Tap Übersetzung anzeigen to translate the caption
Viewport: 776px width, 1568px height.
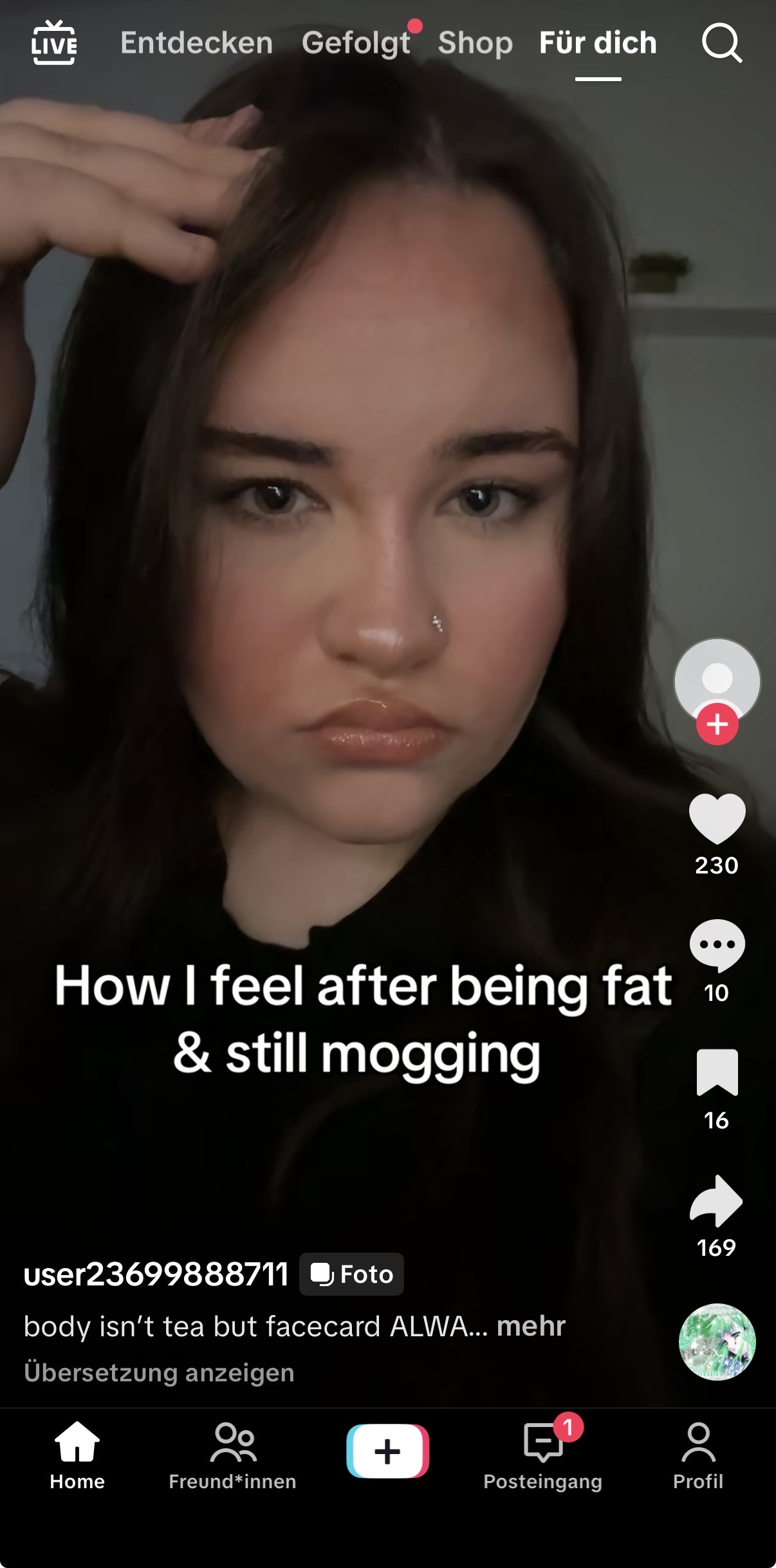[159, 1372]
